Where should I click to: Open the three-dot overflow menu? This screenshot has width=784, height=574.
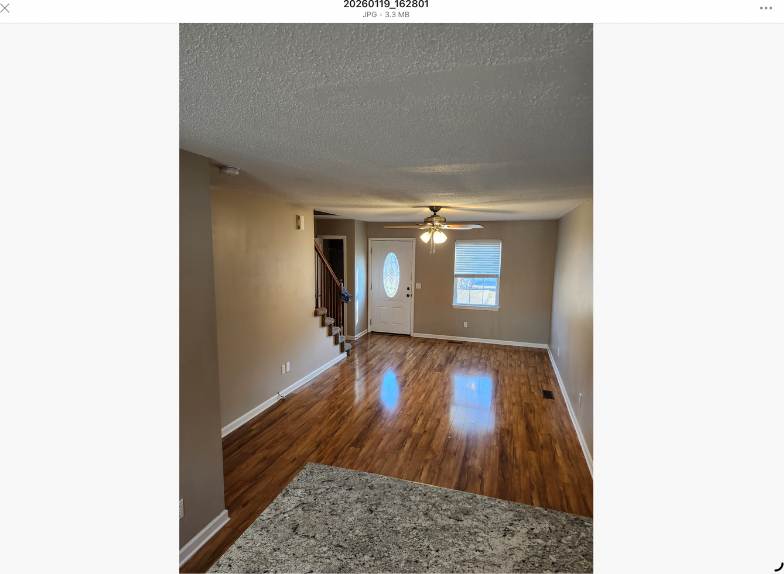766,8
